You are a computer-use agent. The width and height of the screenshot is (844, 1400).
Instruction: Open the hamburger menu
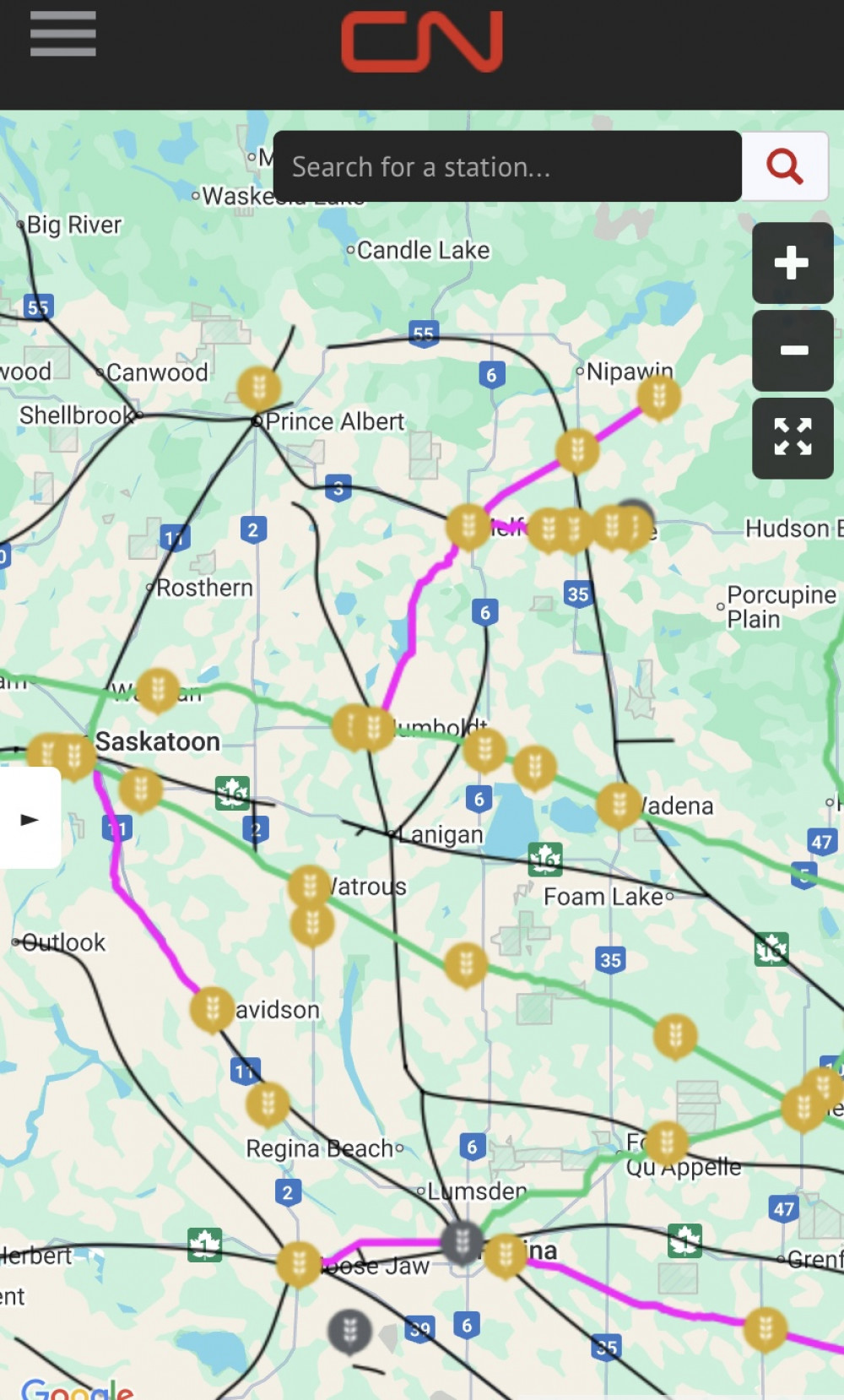click(62, 35)
